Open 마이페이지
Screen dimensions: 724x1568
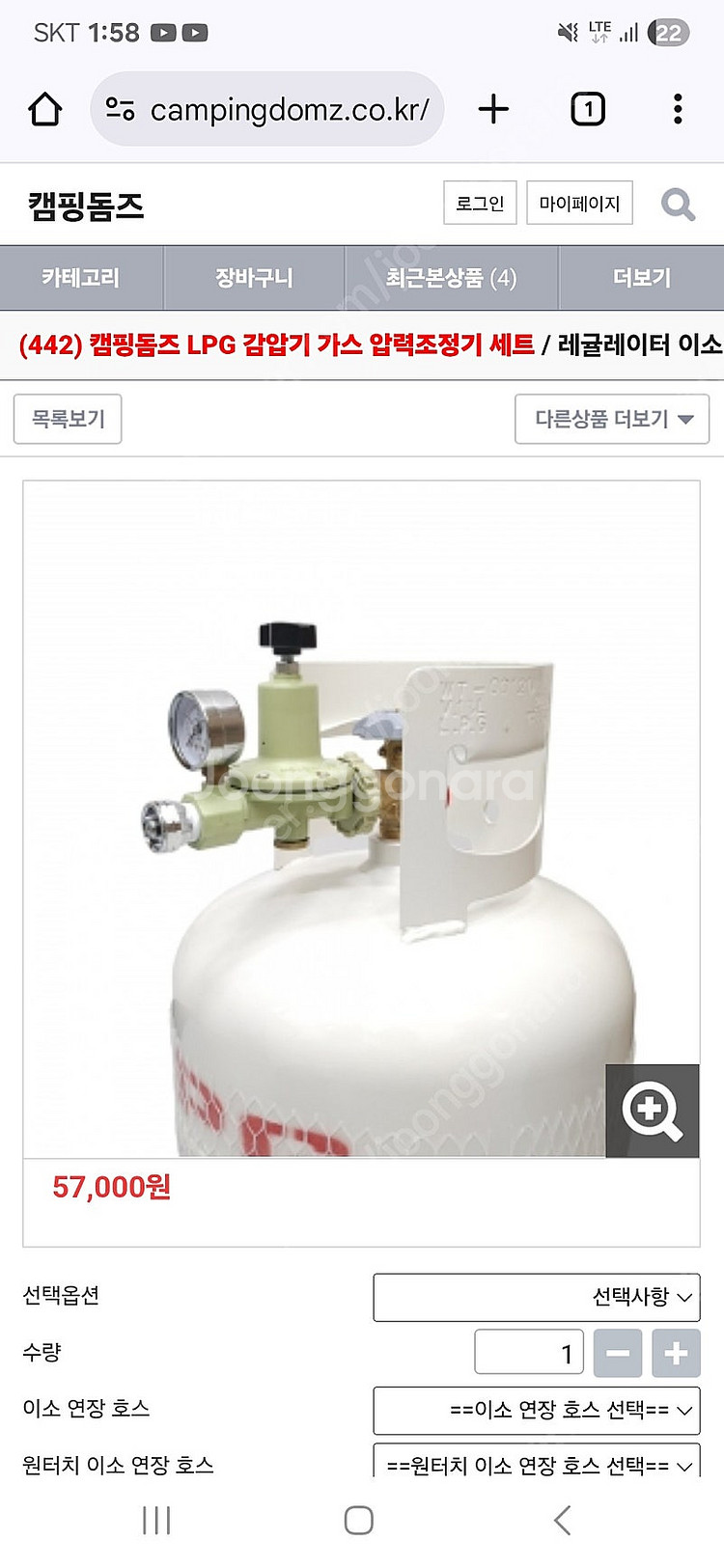579,203
